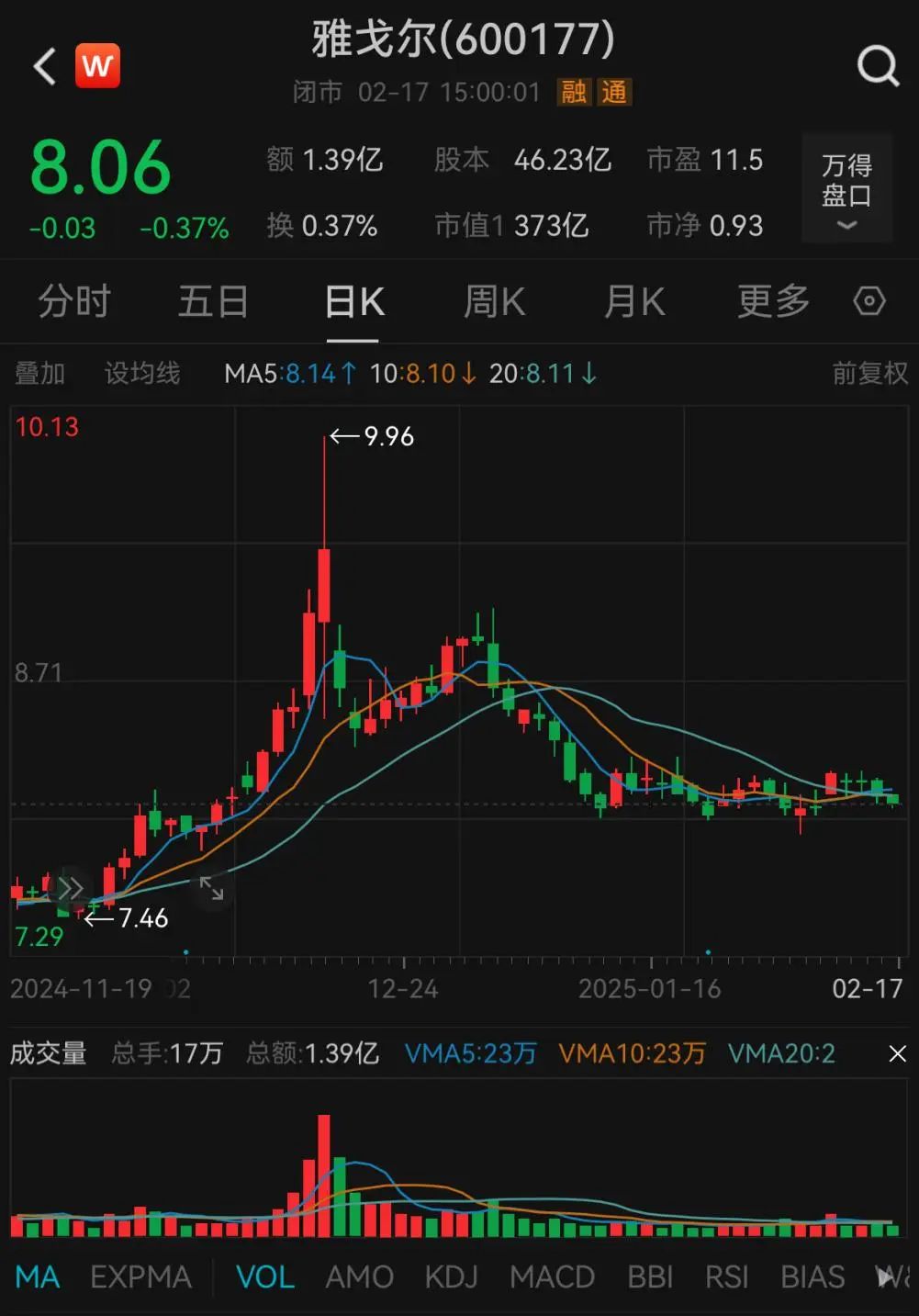Close the 成交量 volume panel
919x1316 pixels.
tap(897, 1053)
